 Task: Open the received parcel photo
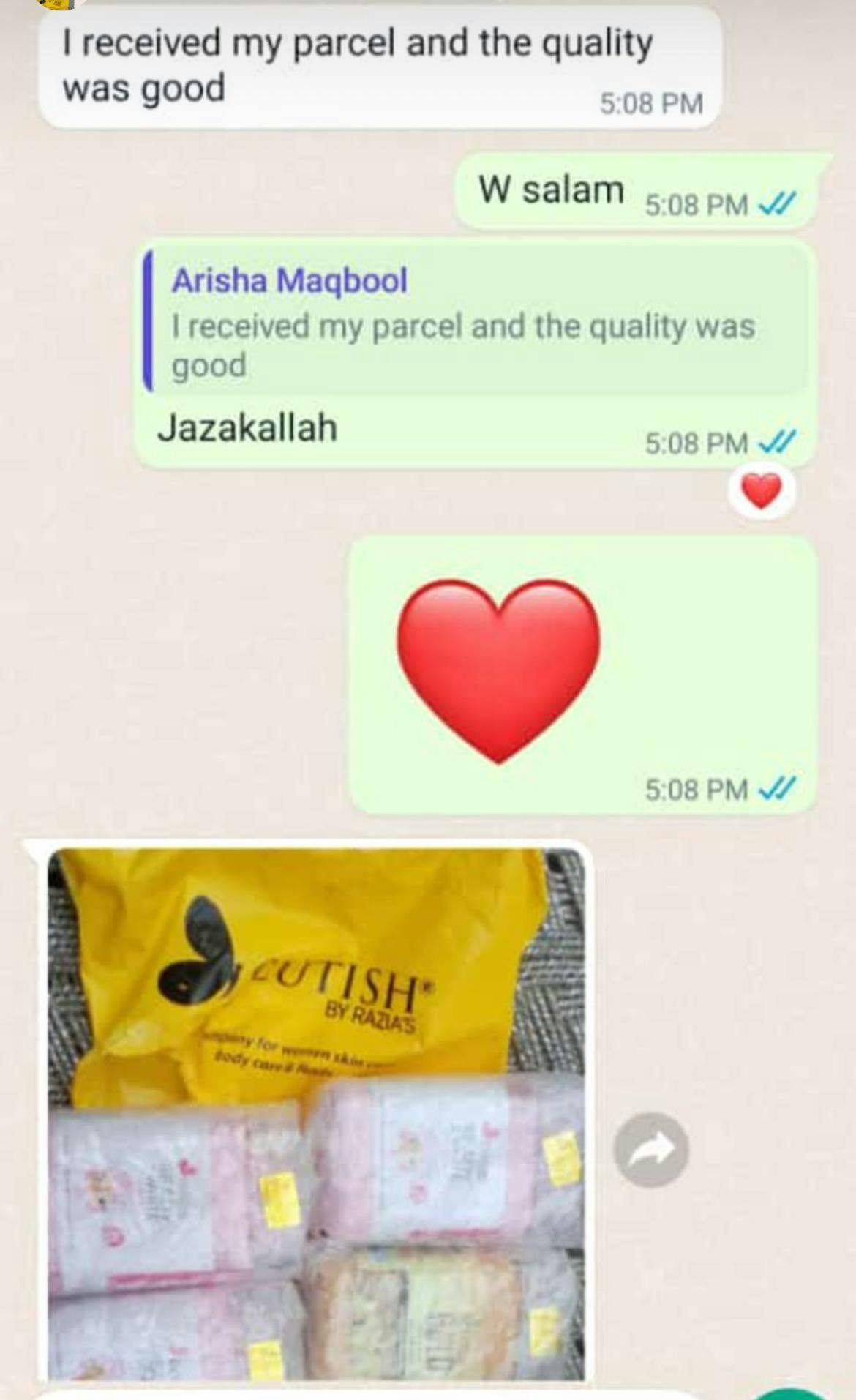(316, 1112)
